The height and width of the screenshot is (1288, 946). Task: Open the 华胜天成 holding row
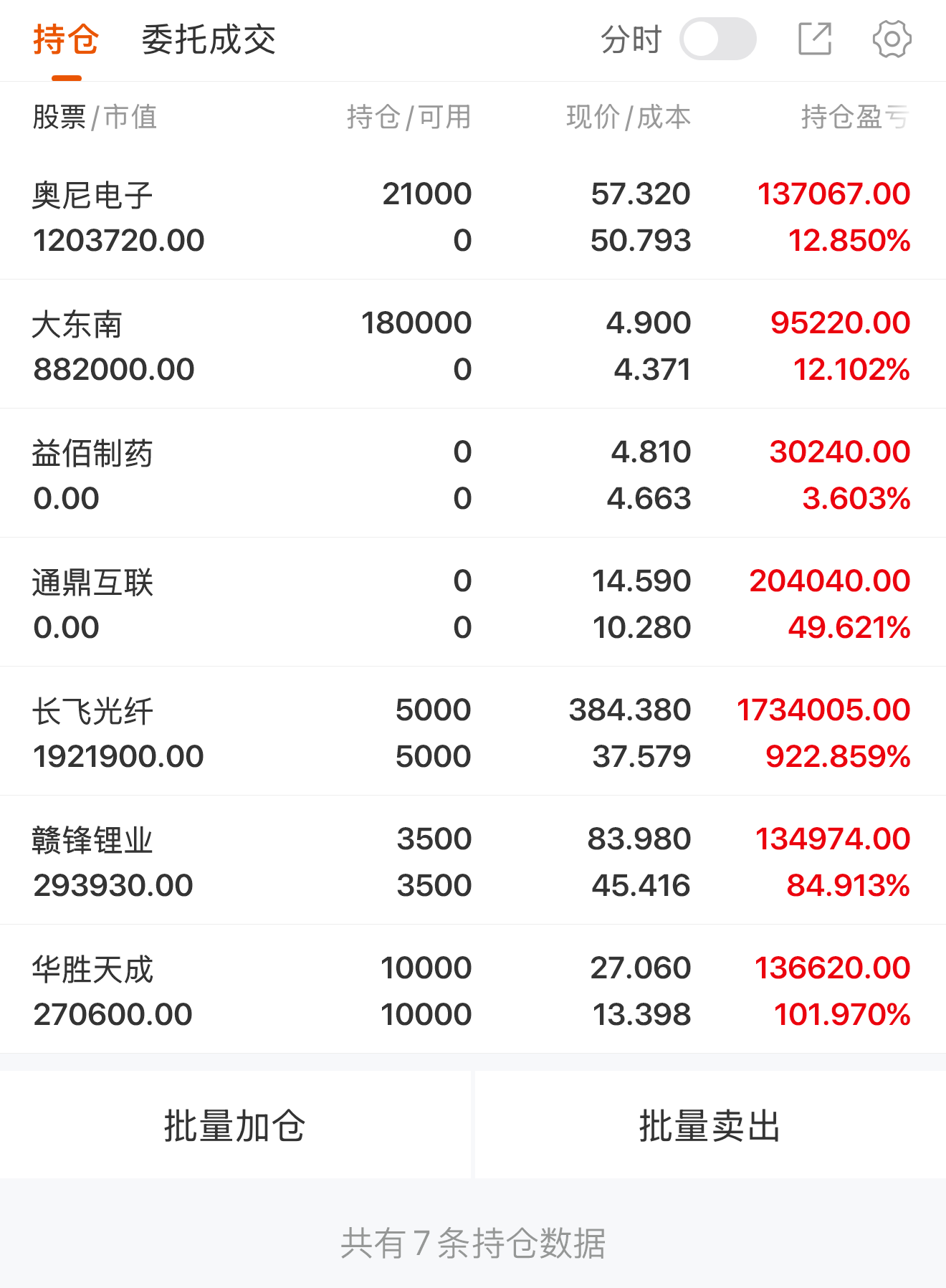pos(473,989)
